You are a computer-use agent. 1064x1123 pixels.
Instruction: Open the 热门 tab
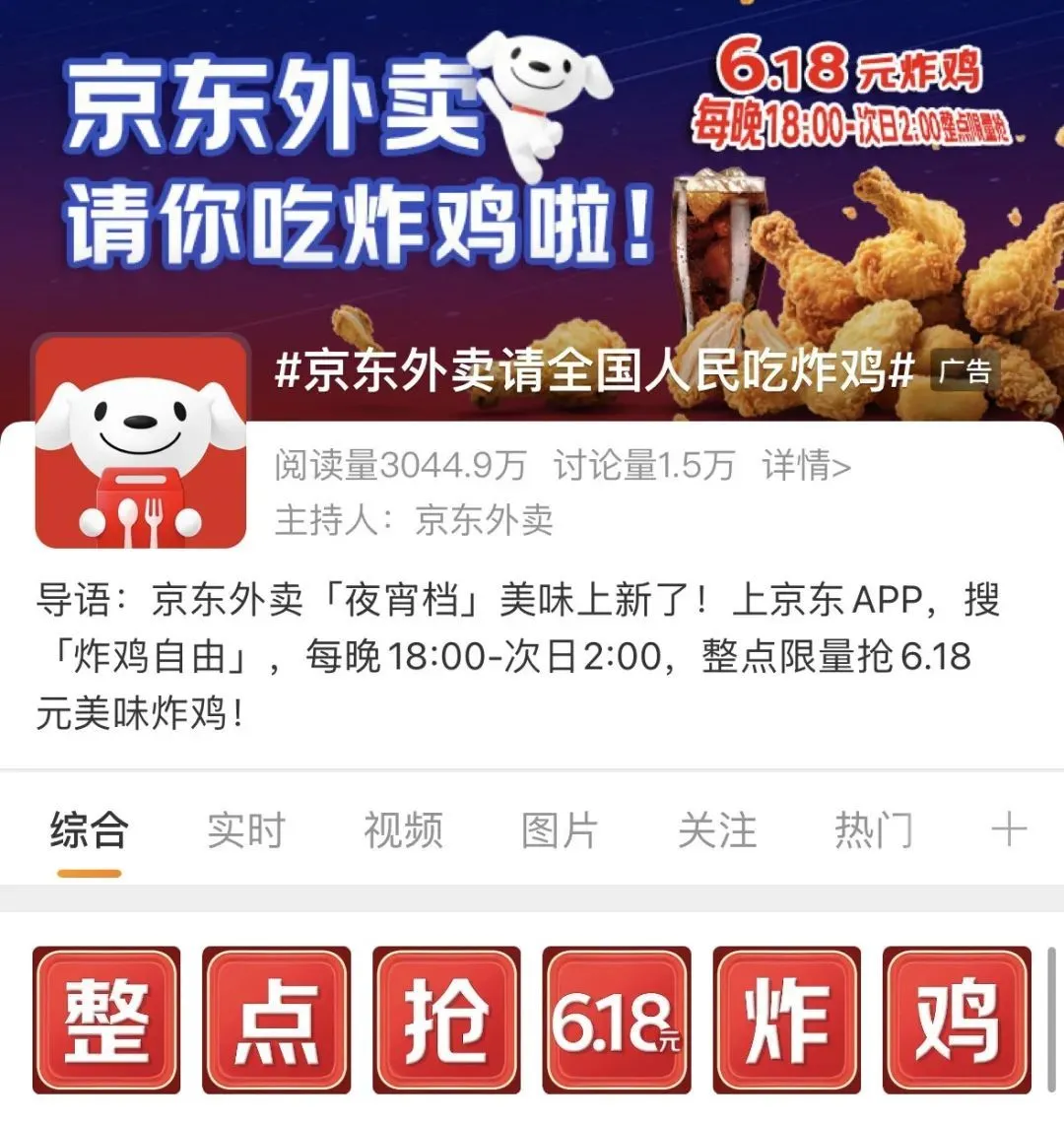point(874,830)
